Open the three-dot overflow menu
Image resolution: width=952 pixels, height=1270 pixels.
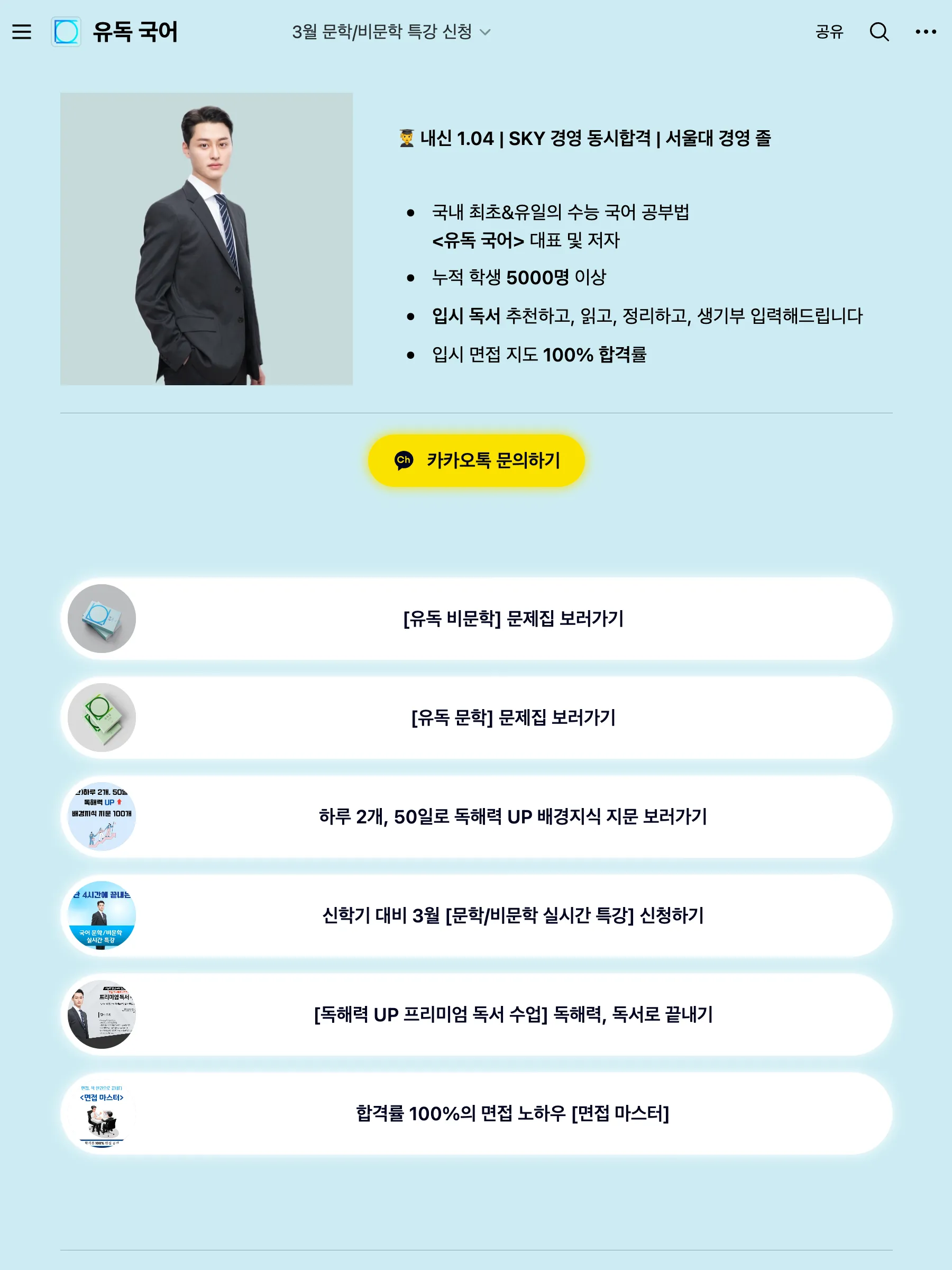tap(925, 32)
